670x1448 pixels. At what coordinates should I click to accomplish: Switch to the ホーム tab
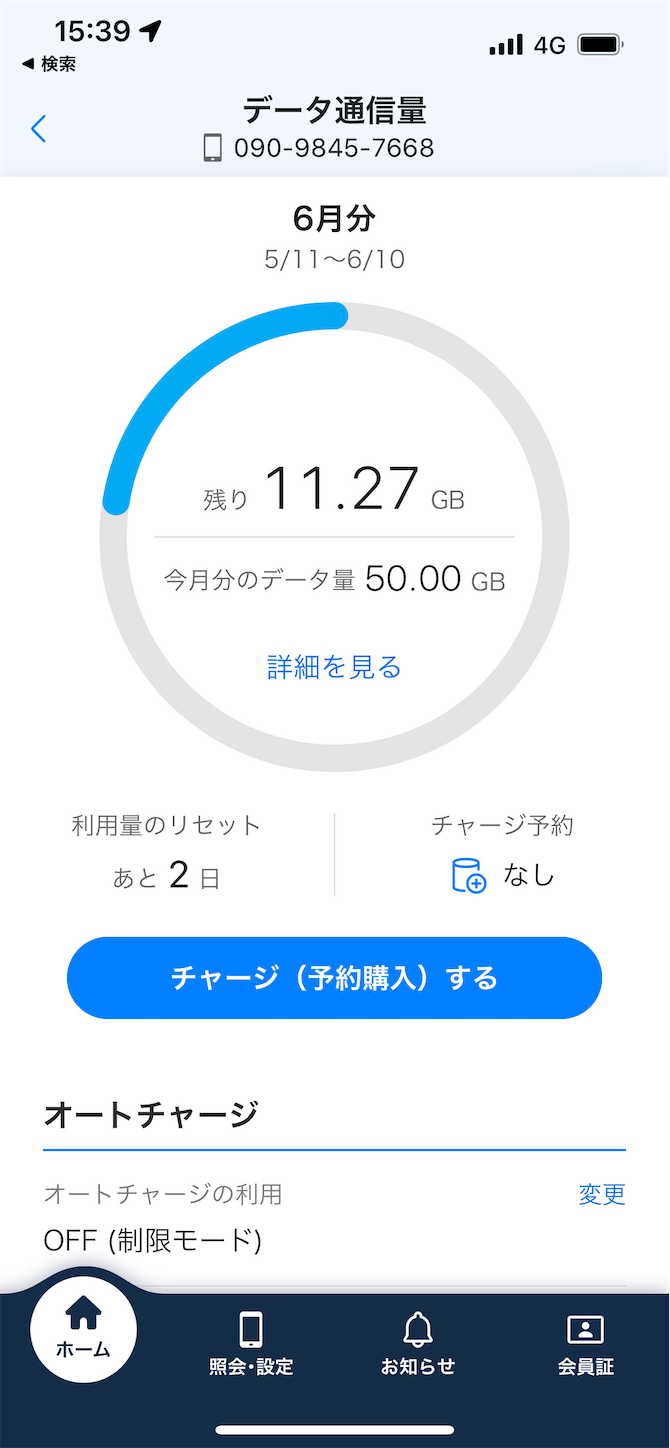coord(83,1329)
